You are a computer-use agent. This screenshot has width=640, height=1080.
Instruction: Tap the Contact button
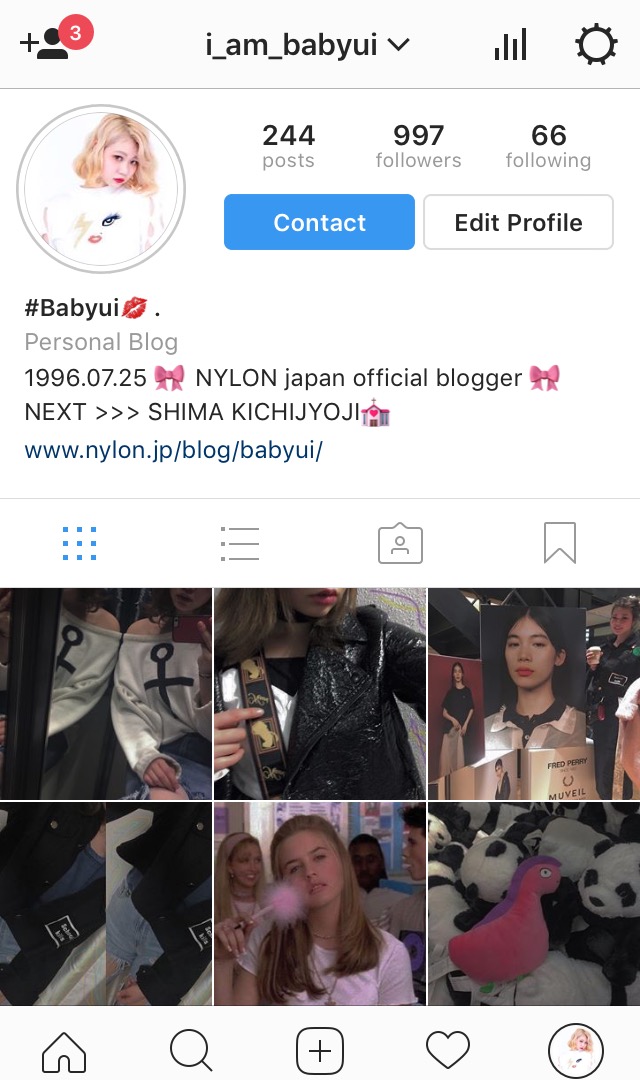pyautogui.click(x=319, y=222)
